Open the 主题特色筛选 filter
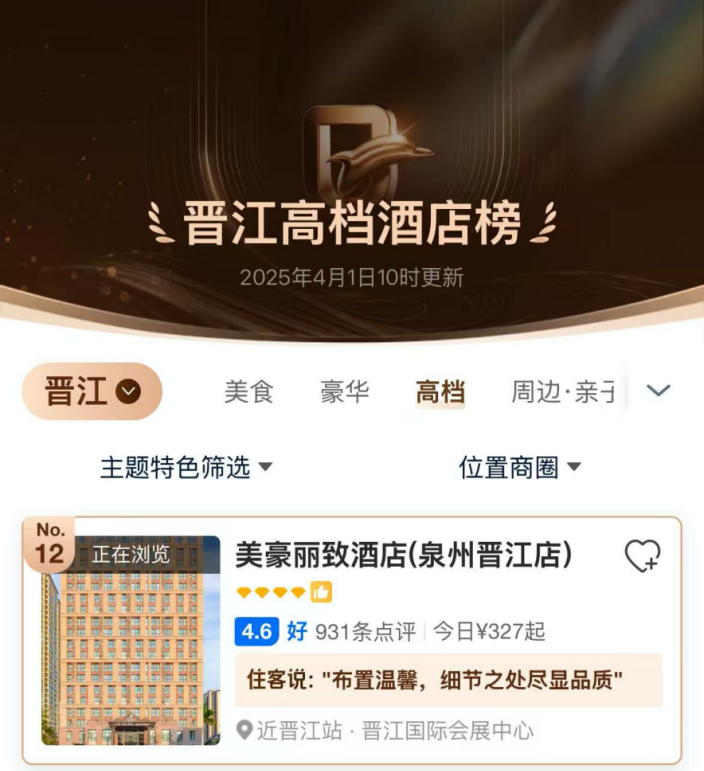Image resolution: width=704 pixels, height=771 pixels. coord(186,466)
